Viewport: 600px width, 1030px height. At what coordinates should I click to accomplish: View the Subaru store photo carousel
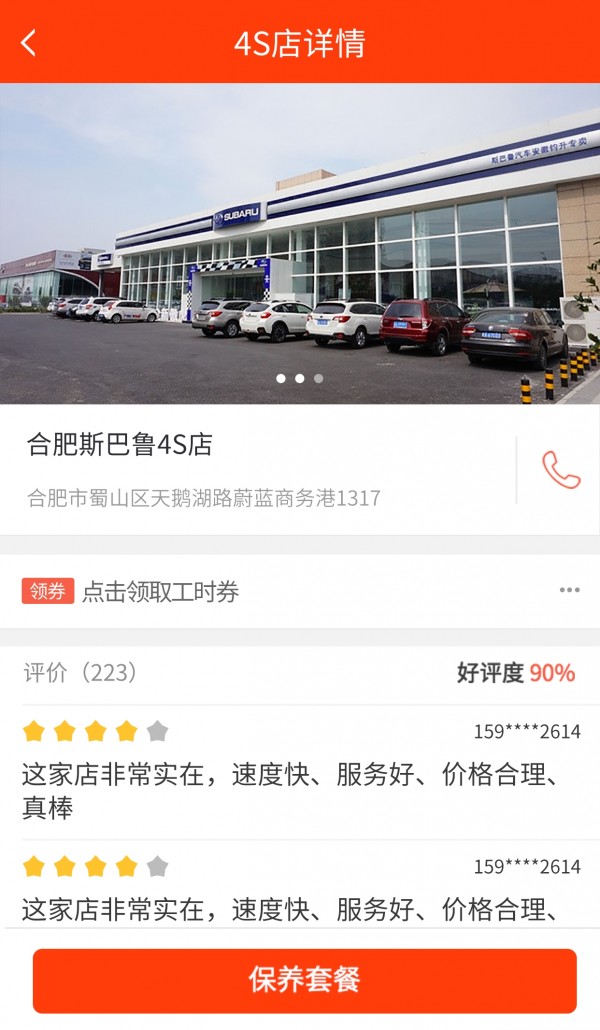point(300,243)
